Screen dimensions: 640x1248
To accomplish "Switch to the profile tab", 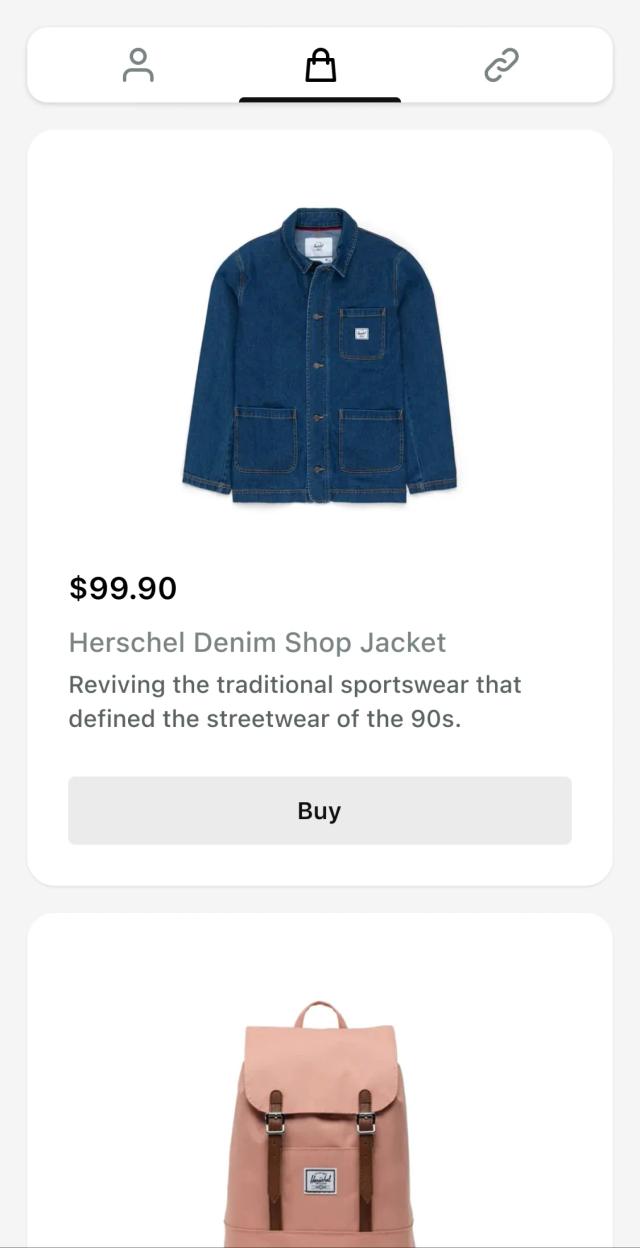I will [138, 65].
